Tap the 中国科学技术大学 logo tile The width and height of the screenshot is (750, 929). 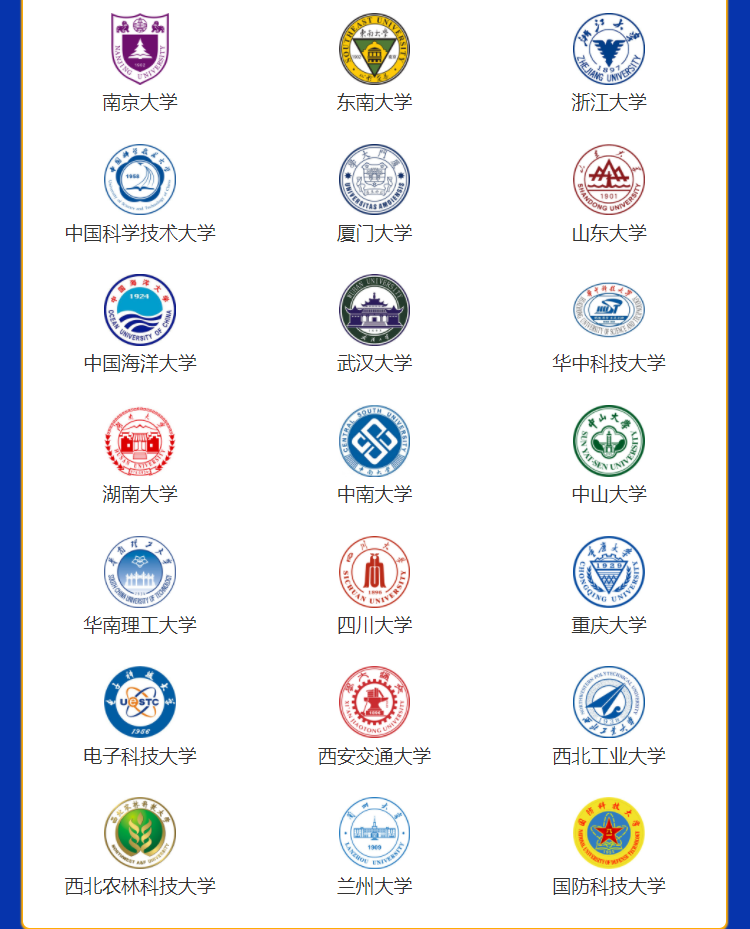[140, 181]
